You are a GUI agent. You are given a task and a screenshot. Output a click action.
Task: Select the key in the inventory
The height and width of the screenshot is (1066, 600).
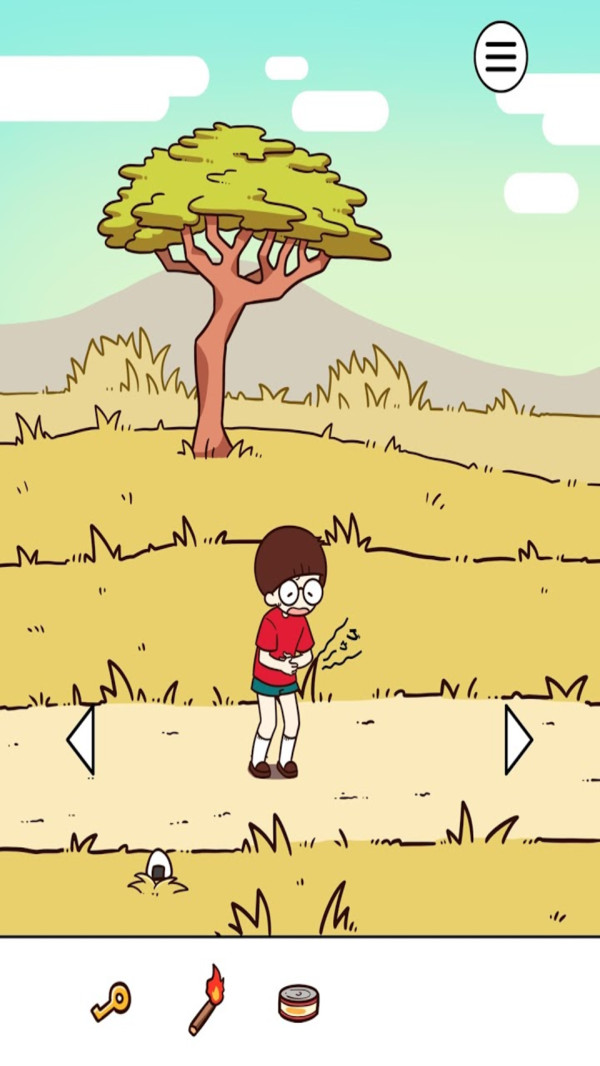(110, 1001)
